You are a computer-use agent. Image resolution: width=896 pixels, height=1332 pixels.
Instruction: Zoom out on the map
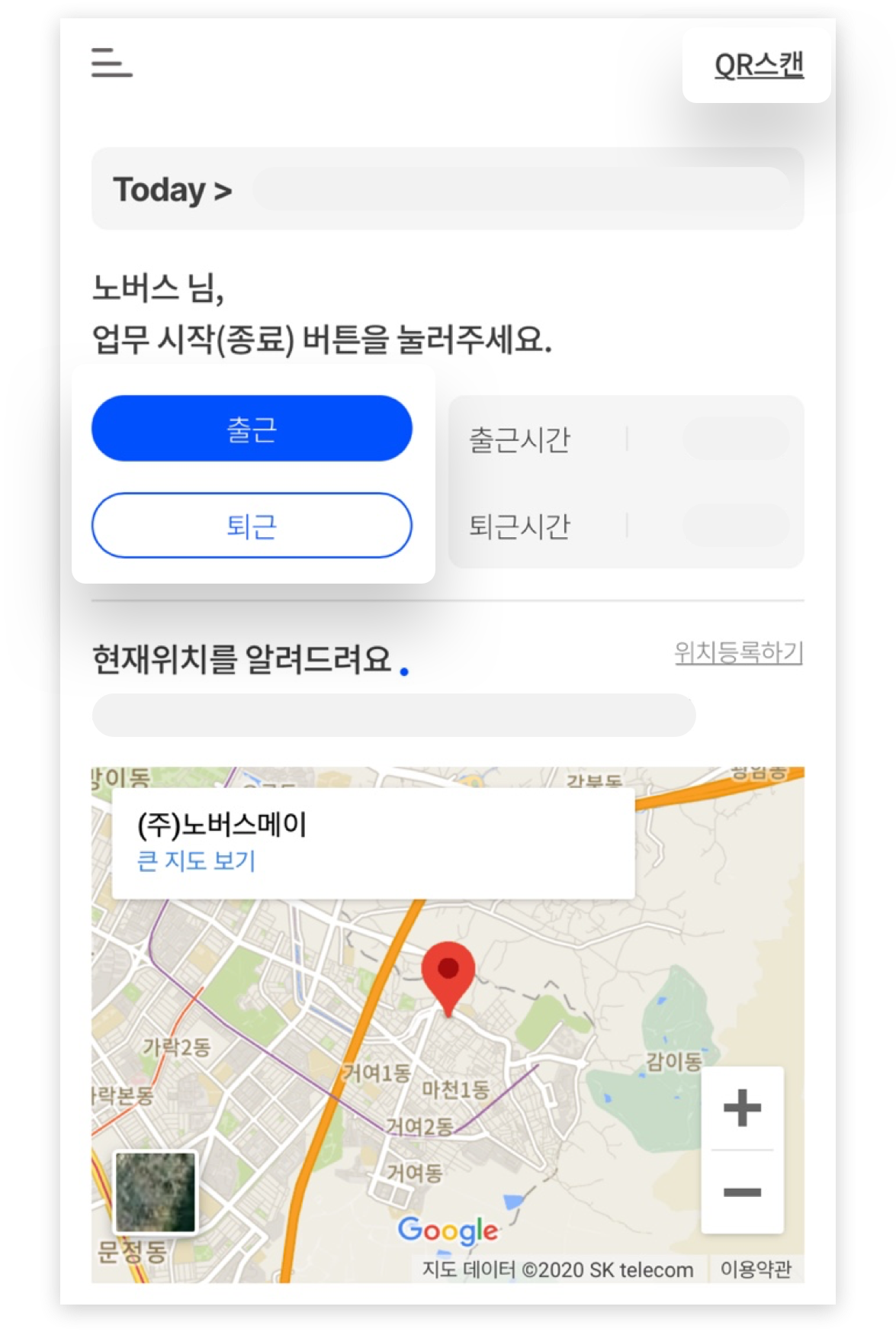(742, 1192)
